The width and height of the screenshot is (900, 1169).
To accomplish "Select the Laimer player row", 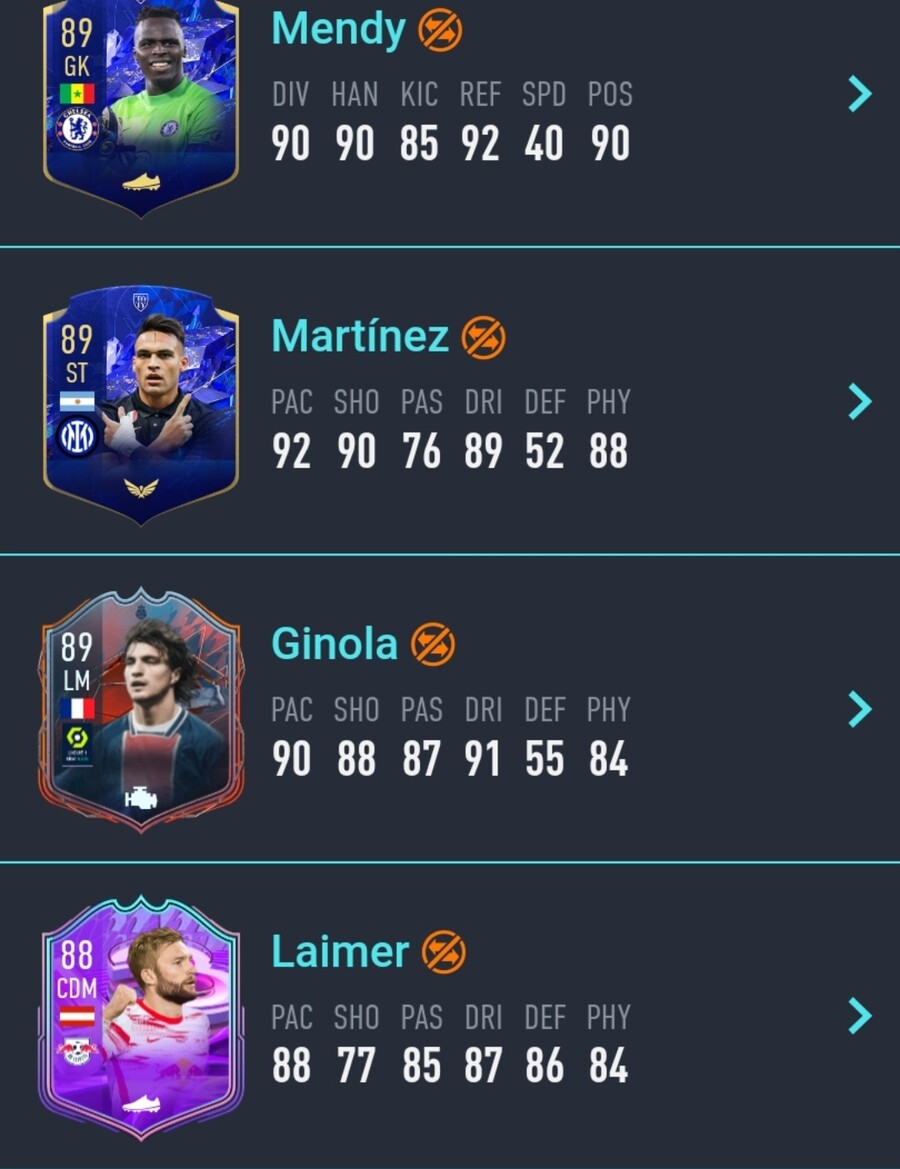I will tap(450, 1015).
